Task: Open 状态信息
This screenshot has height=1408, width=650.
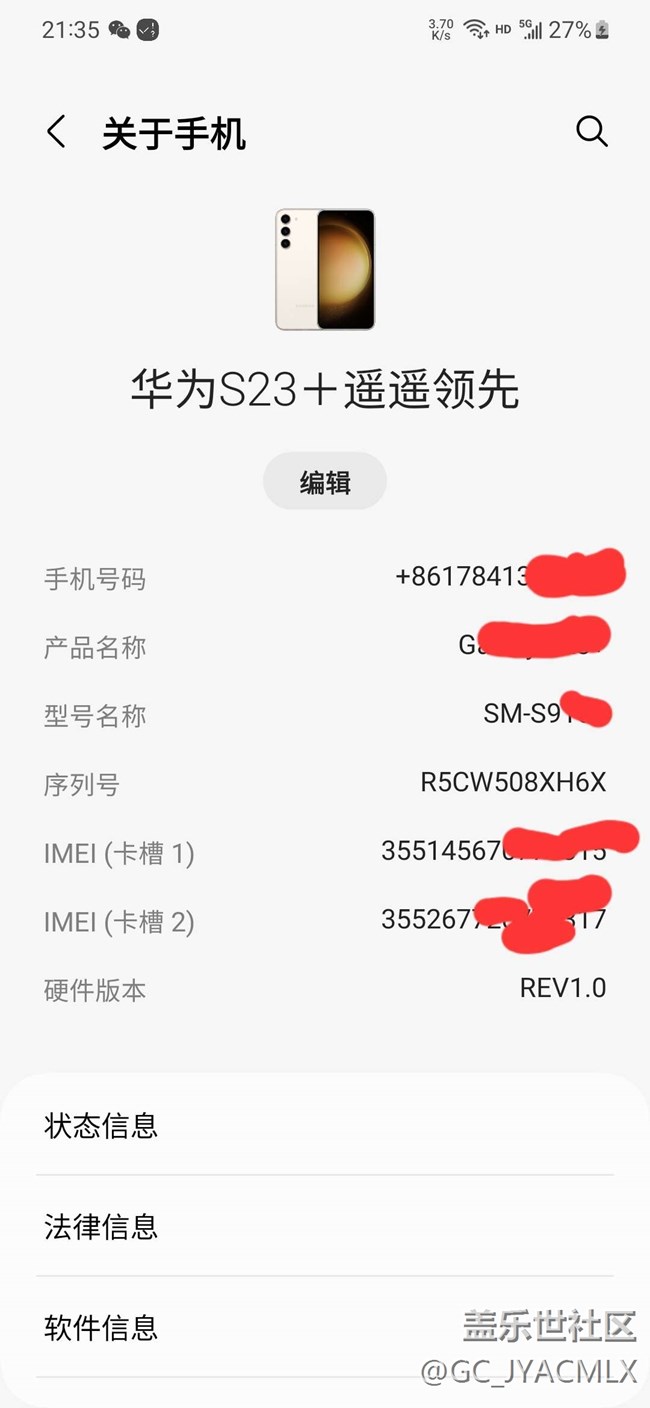Action: click(325, 1126)
